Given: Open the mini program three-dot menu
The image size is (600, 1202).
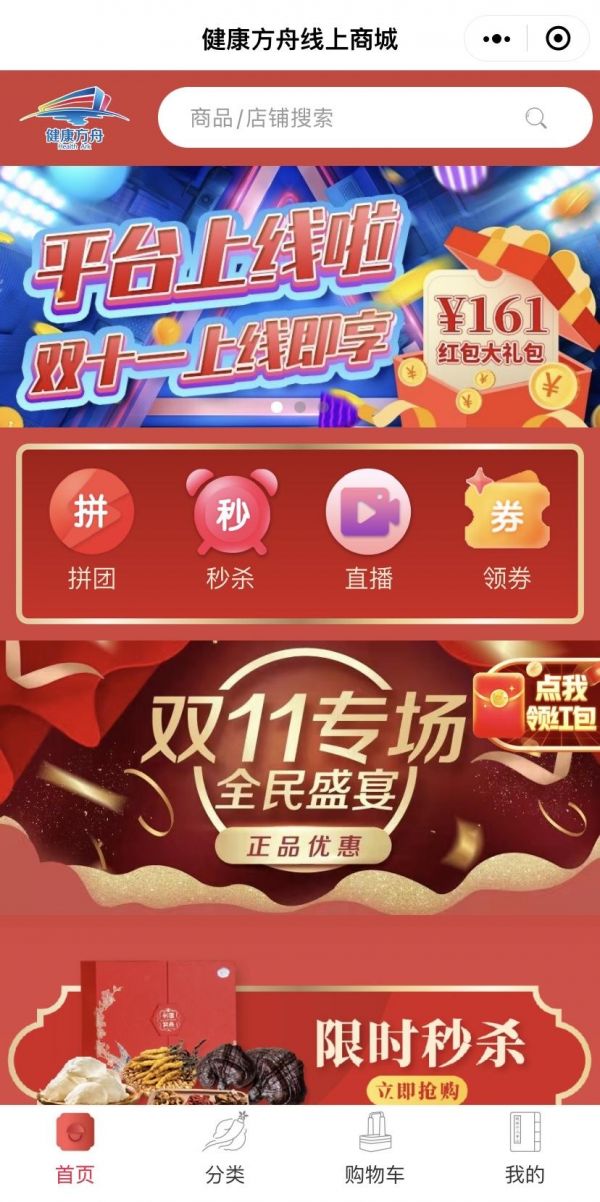Looking at the screenshot, I should (497, 39).
